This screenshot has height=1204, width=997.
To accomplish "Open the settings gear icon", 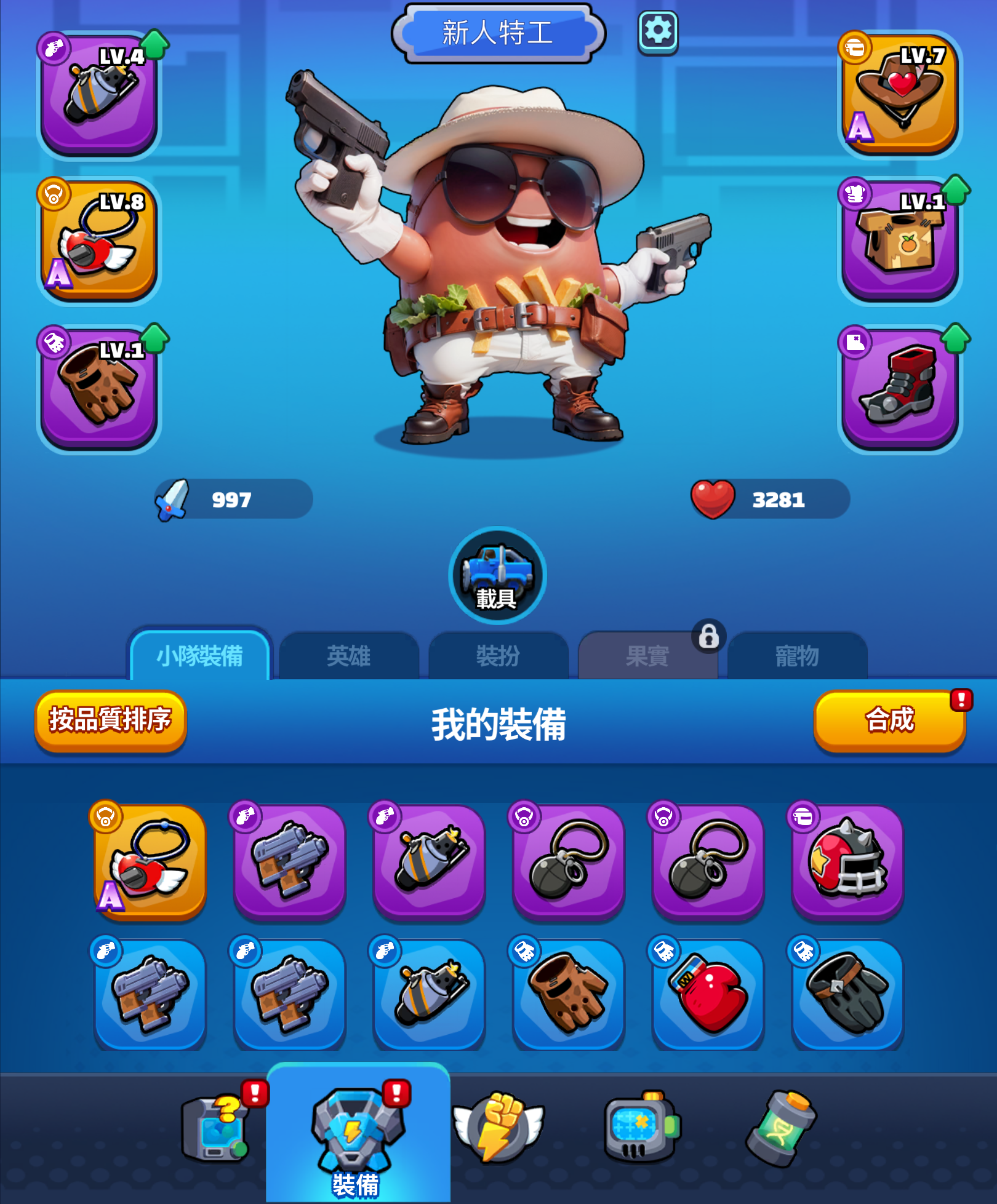I will pyautogui.click(x=658, y=31).
